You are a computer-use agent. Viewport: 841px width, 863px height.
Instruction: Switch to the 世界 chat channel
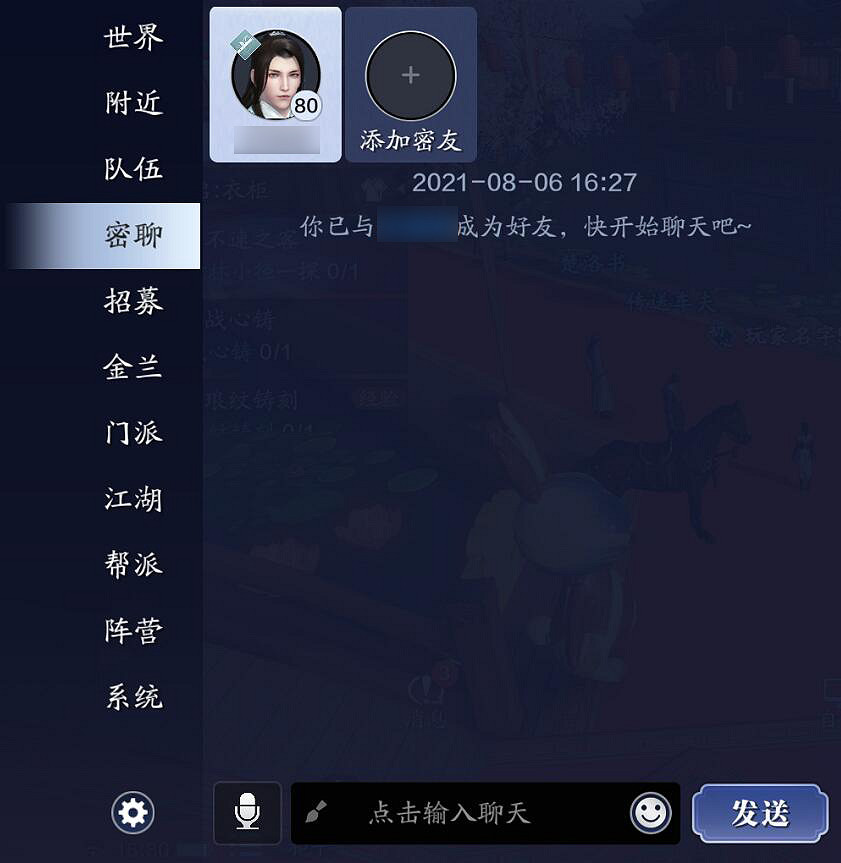pos(133,38)
